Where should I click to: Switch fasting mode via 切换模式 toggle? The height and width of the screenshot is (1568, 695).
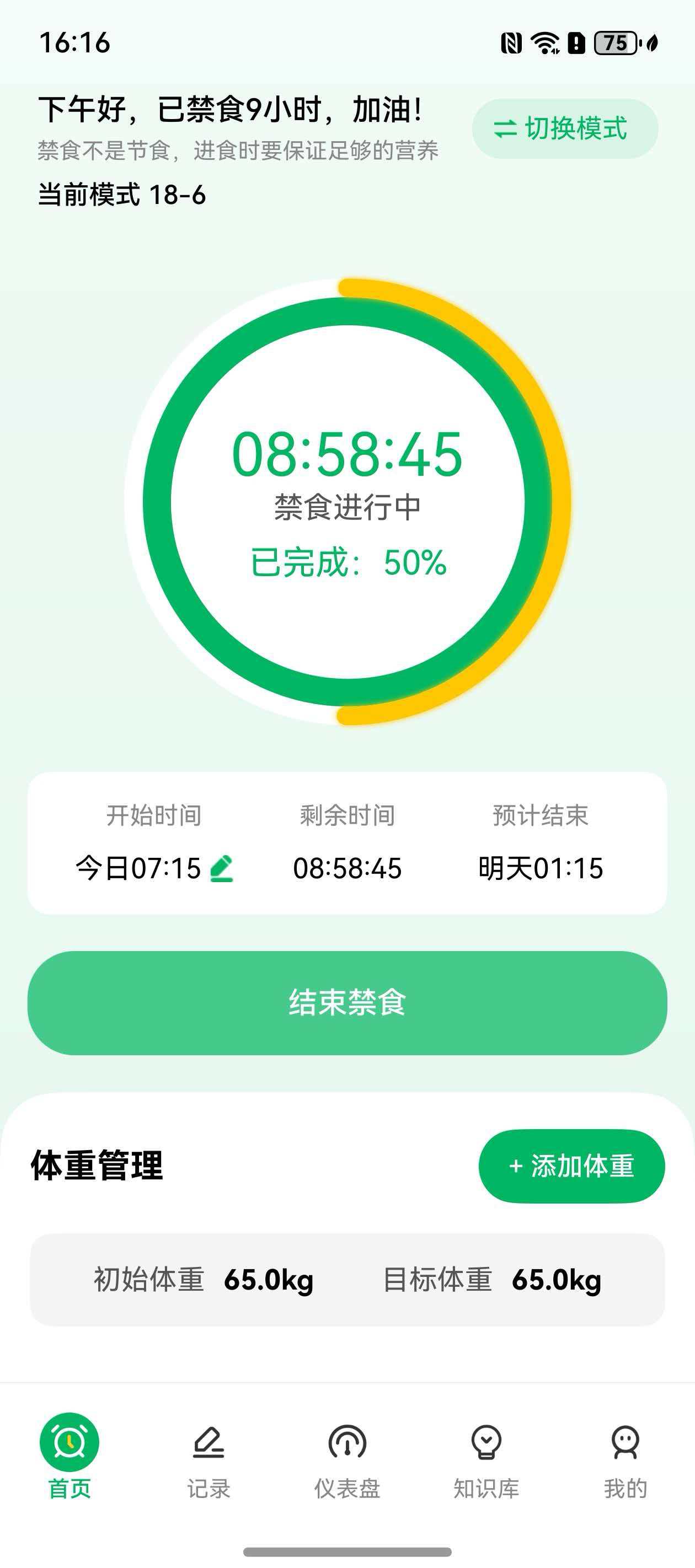coord(563,128)
